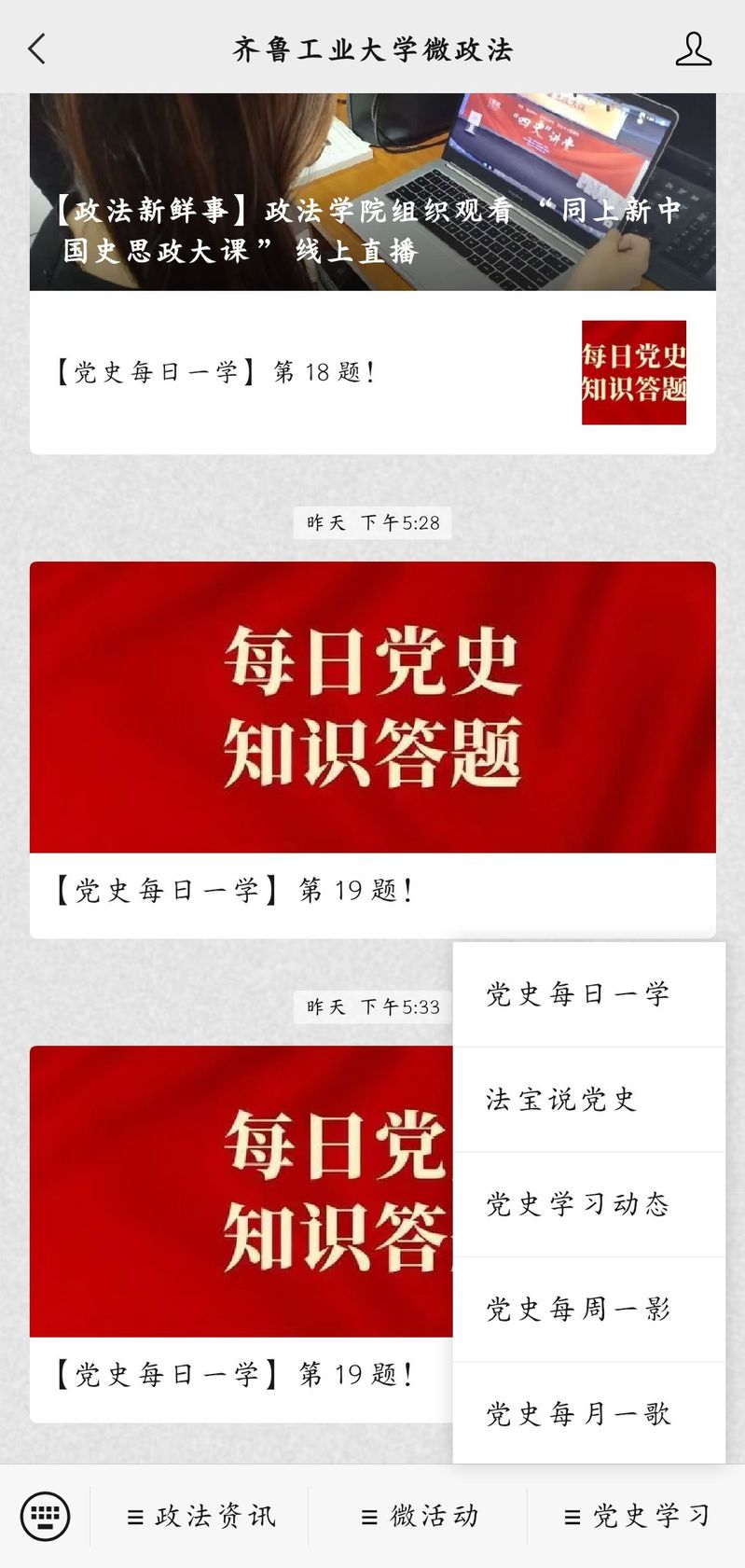The width and height of the screenshot is (745, 1568).
Task: Go back from 齐鲁工业大学微政法
Action: click(37, 49)
